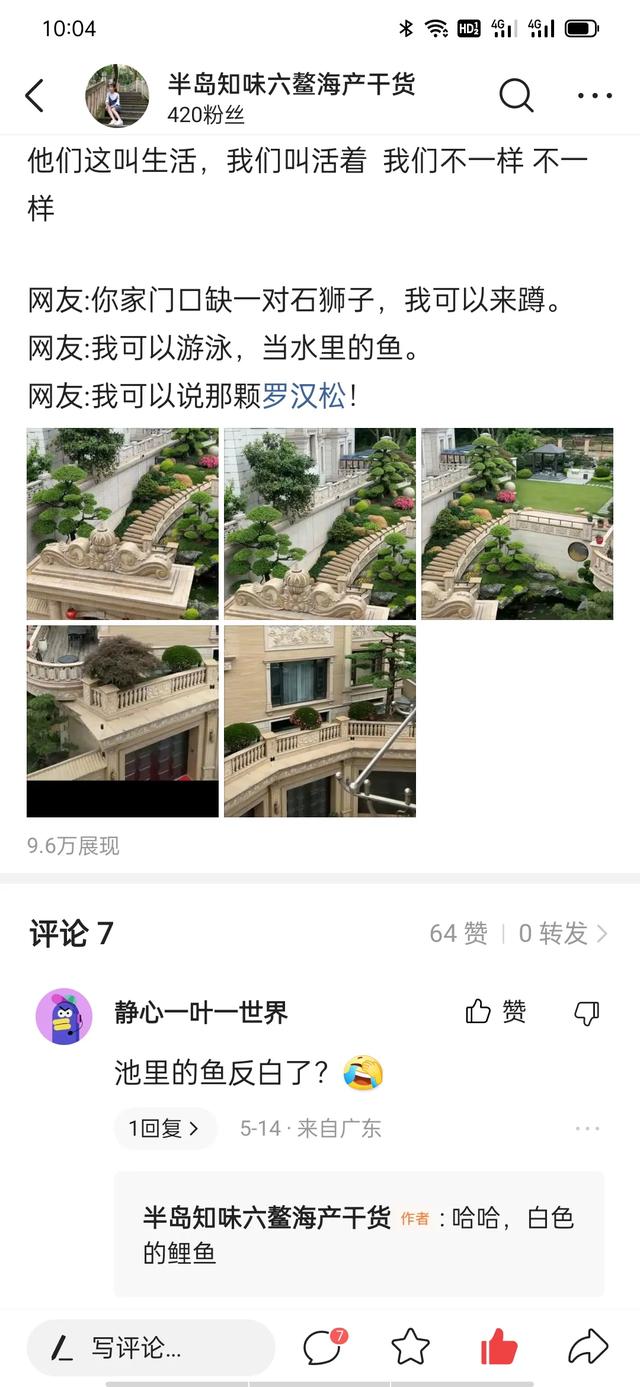The image size is (640, 1387).
Task: Expand the 1回复 replies
Action: point(165,1128)
